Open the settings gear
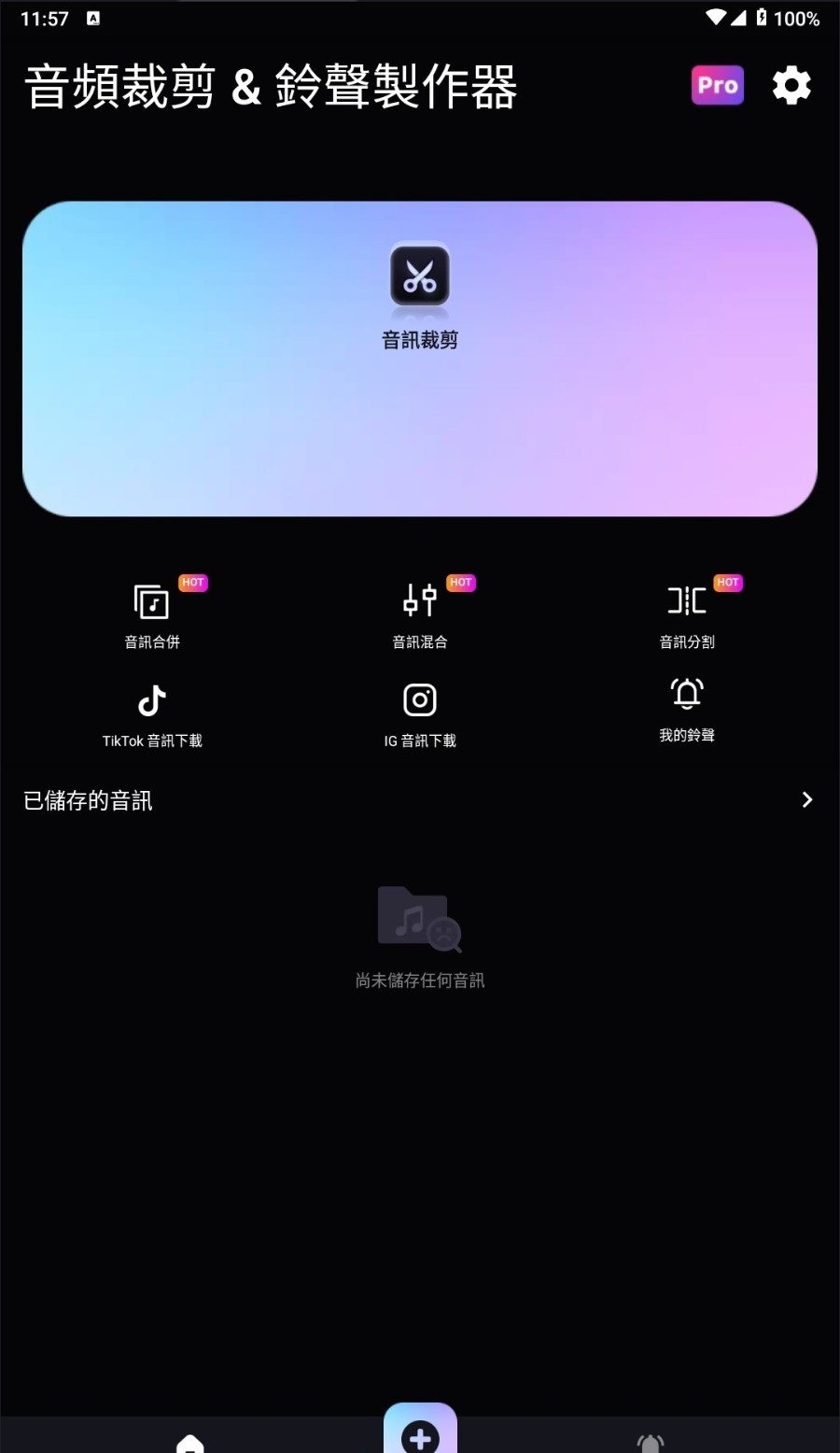 pyautogui.click(x=791, y=86)
